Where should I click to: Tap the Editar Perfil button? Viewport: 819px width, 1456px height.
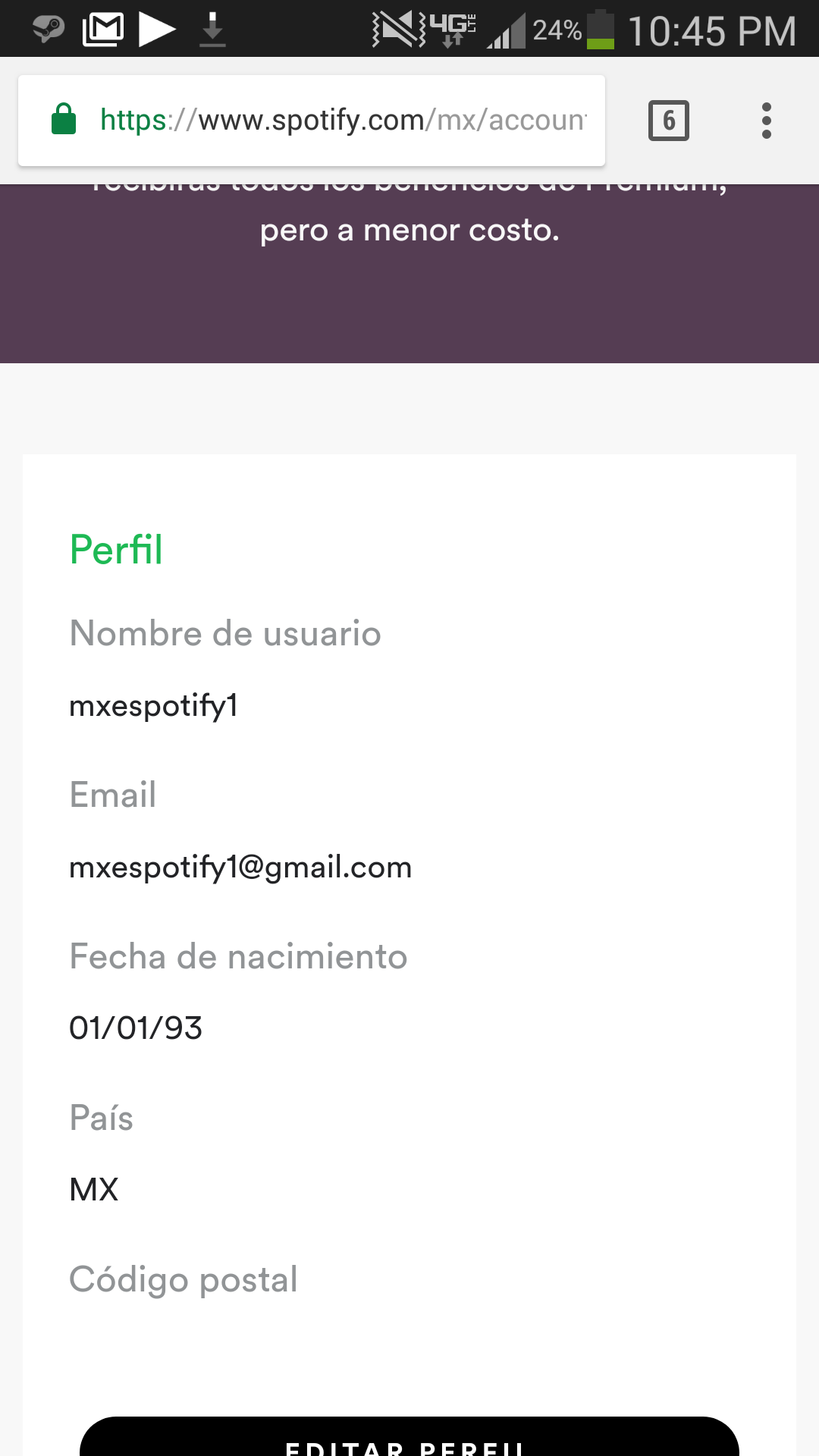409,1436
